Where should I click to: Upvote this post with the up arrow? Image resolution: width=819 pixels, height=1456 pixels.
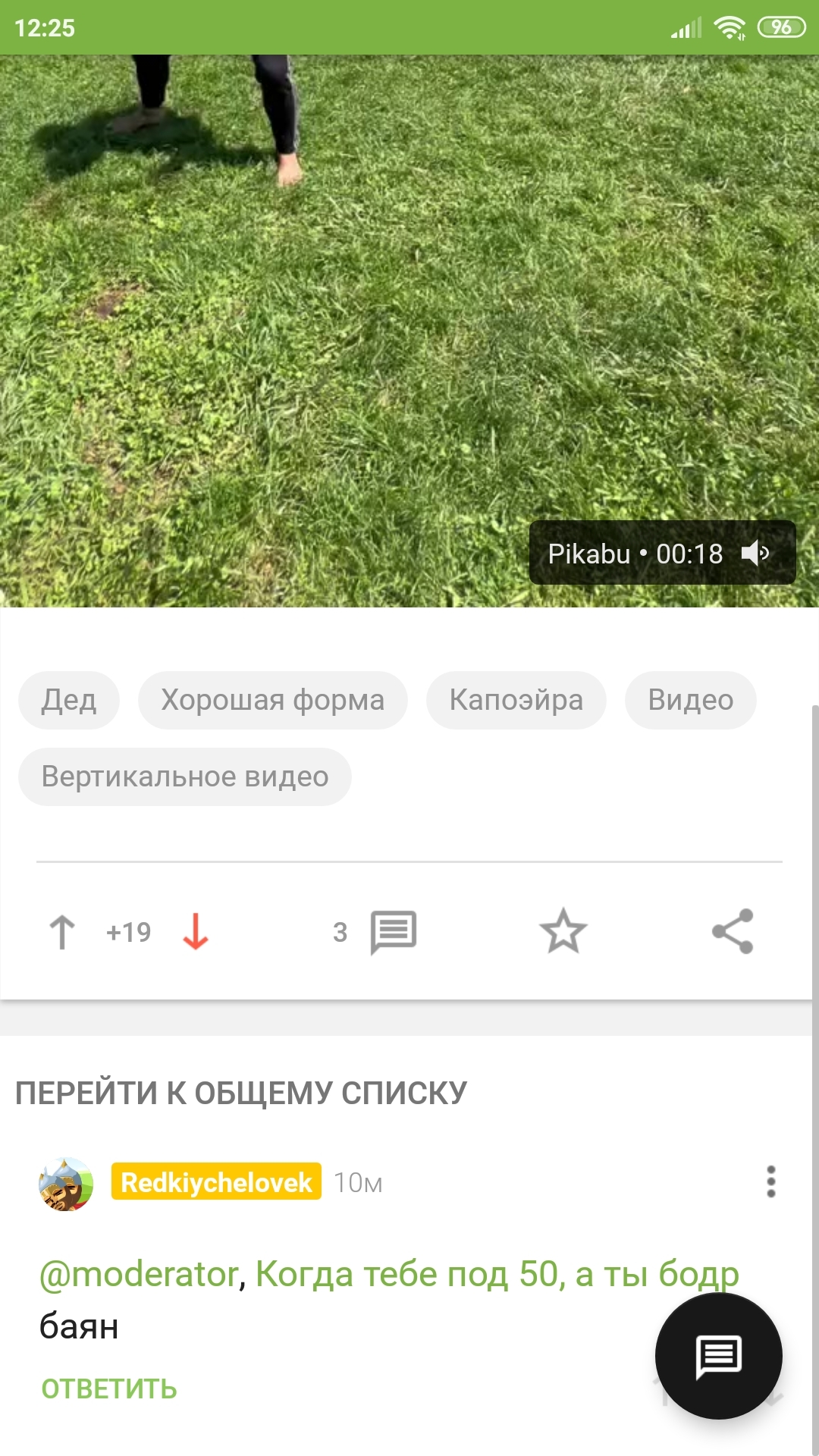pyautogui.click(x=62, y=932)
